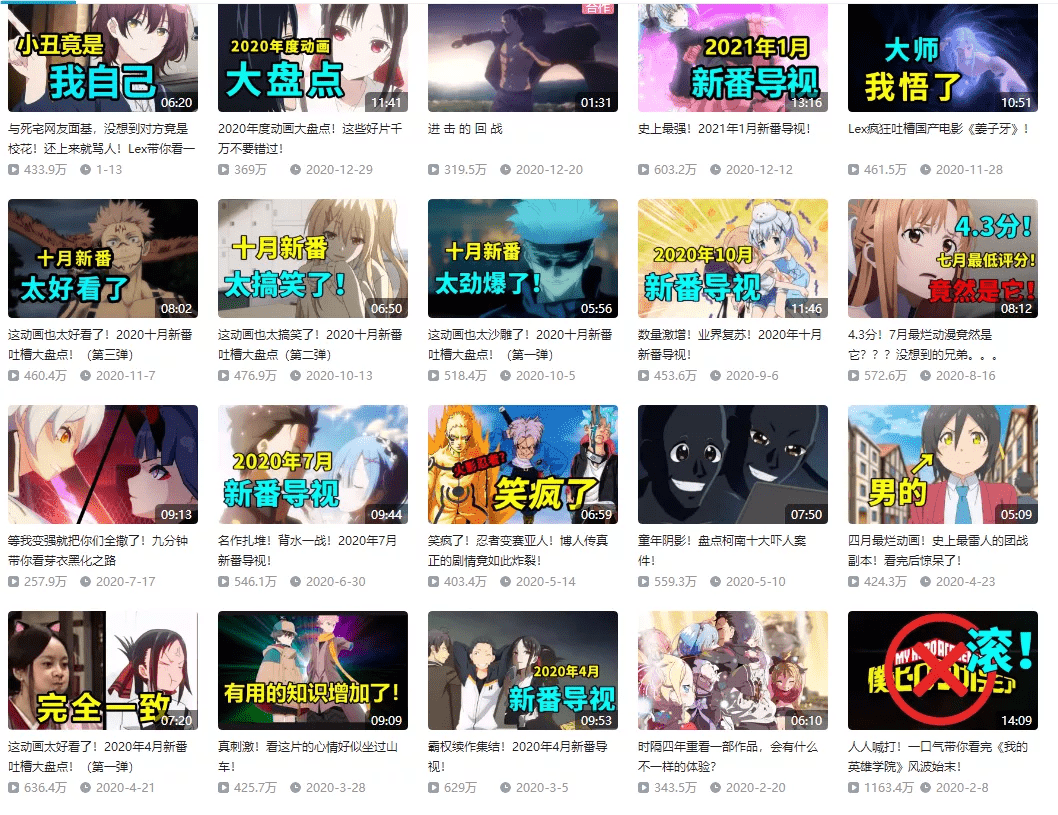Open the 四月最烂动画 video
The width and height of the screenshot is (1058, 815).
(x=942, y=464)
